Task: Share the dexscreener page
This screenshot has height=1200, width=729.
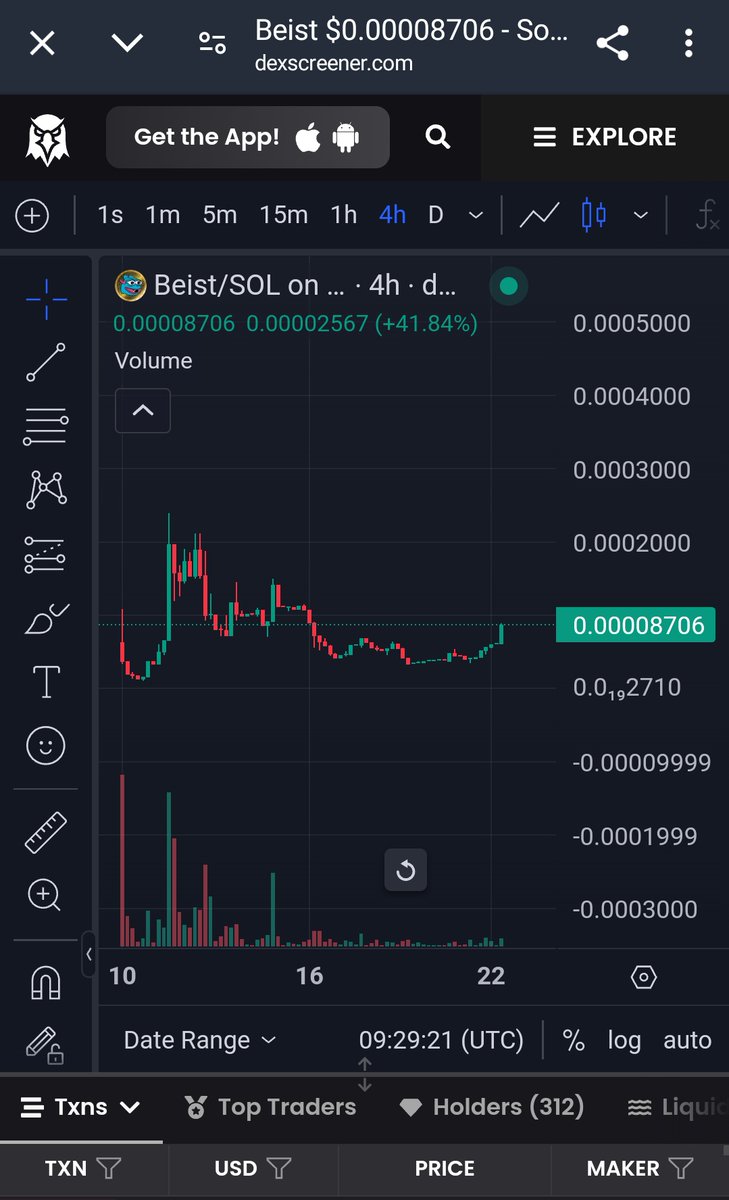Action: 611,43
